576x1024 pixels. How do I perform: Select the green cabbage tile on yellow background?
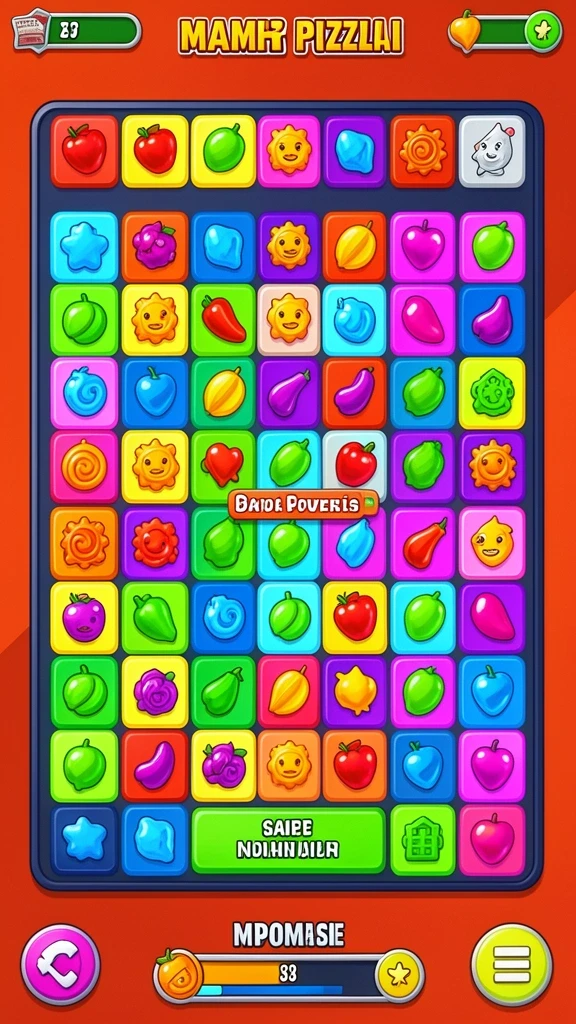492,392
